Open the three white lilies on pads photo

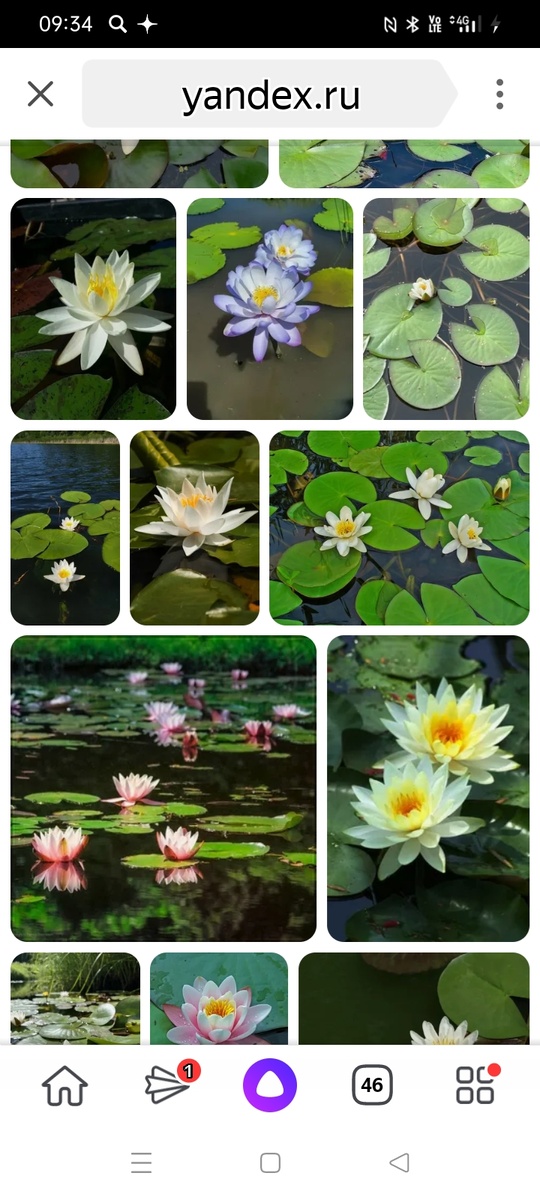click(x=399, y=528)
